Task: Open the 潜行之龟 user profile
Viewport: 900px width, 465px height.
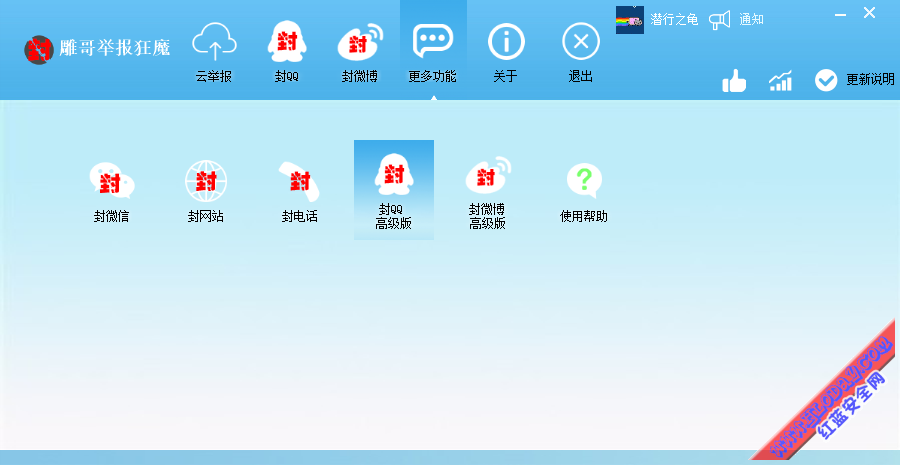Action: 657,20
